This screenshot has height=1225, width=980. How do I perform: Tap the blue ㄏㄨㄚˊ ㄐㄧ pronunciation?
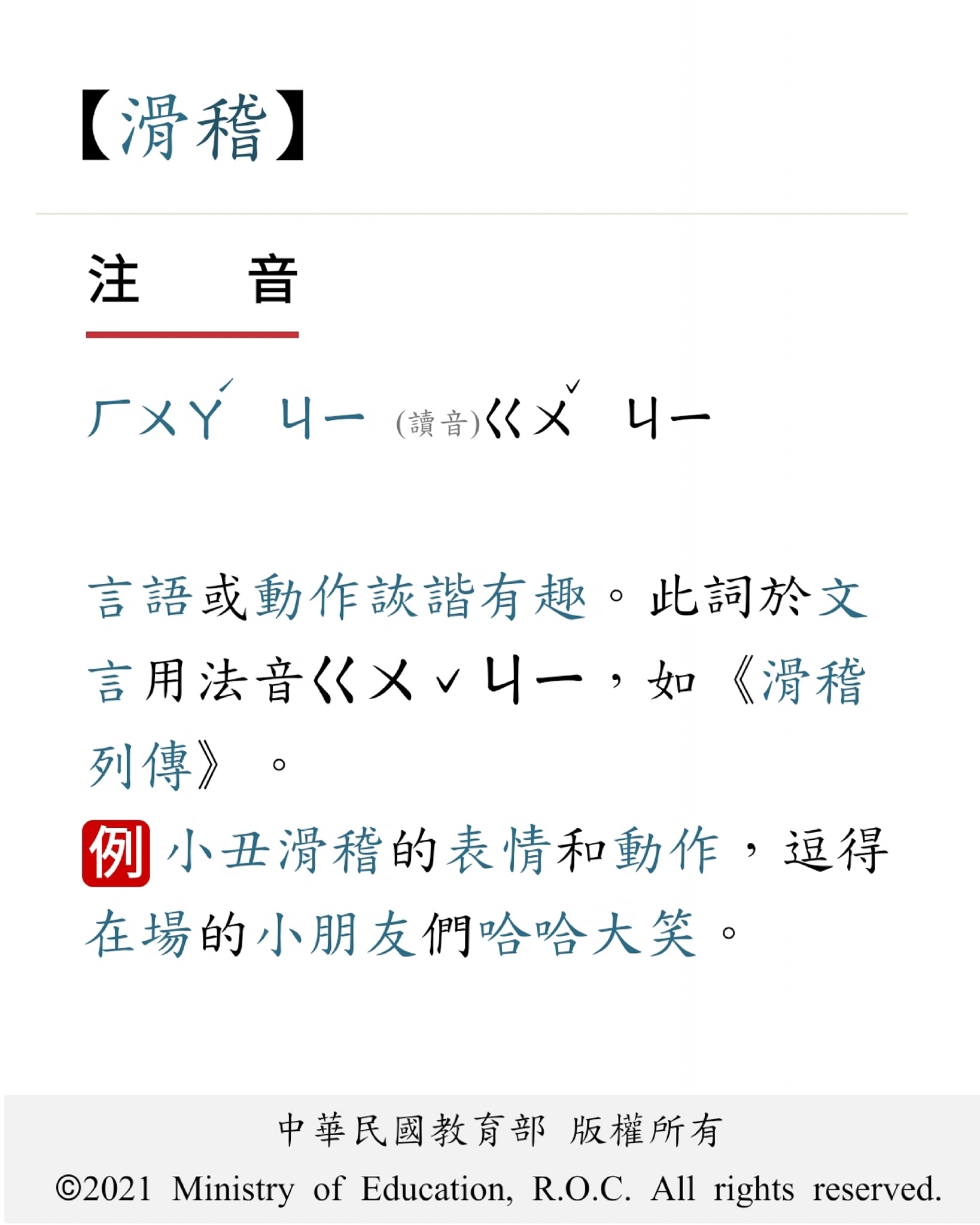tap(224, 416)
